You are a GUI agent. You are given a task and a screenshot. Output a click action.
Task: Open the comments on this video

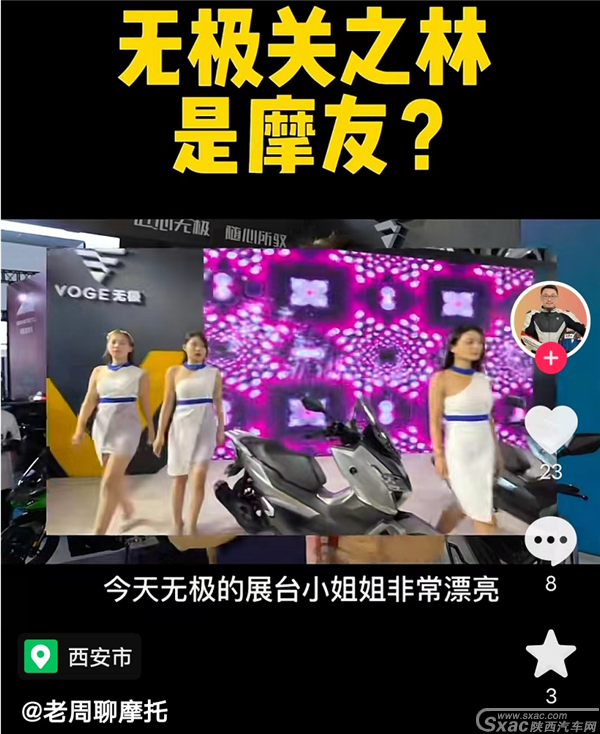pos(551,542)
